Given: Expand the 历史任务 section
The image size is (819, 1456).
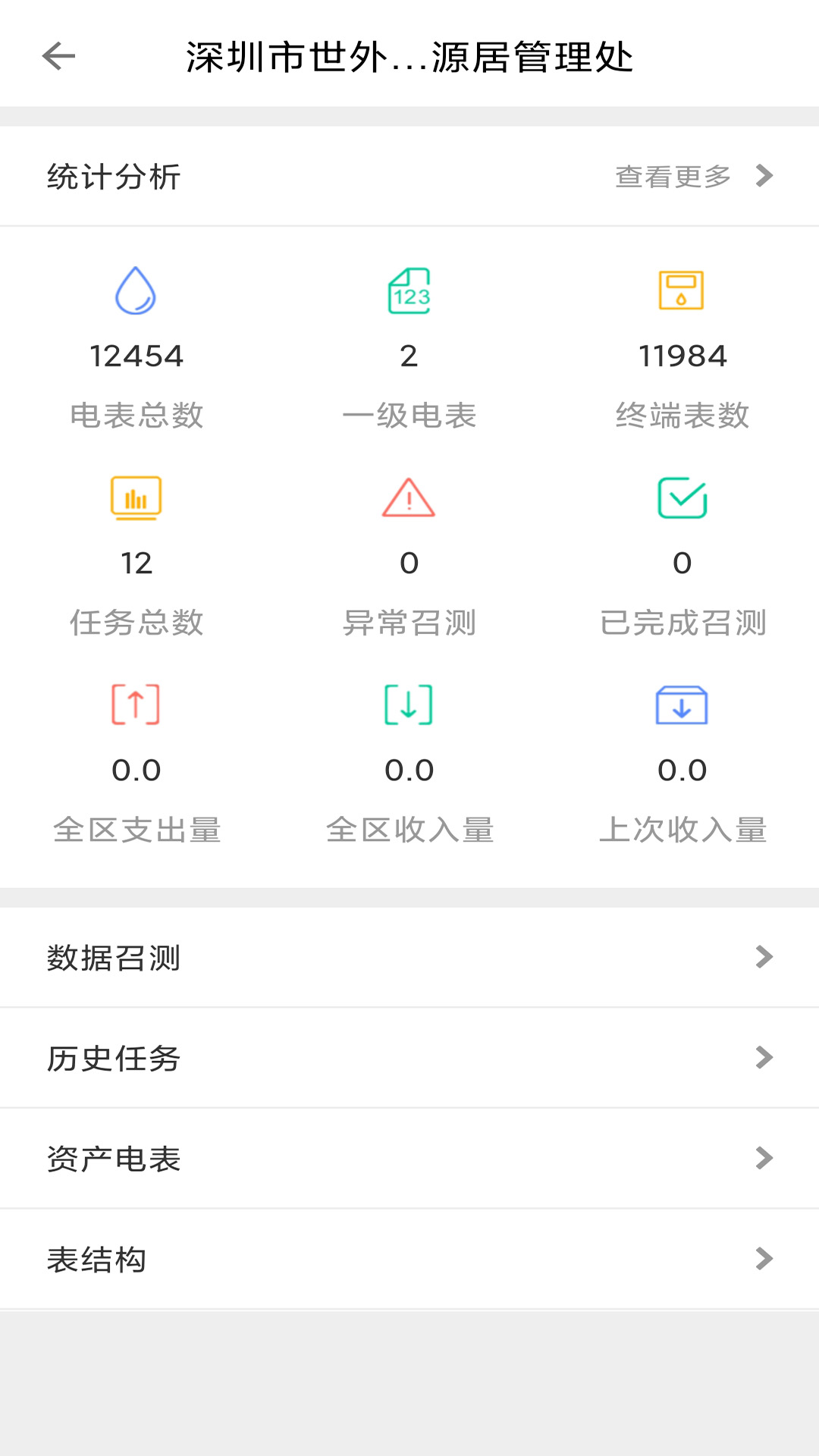Looking at the screenshot, I should point(409,1057).
